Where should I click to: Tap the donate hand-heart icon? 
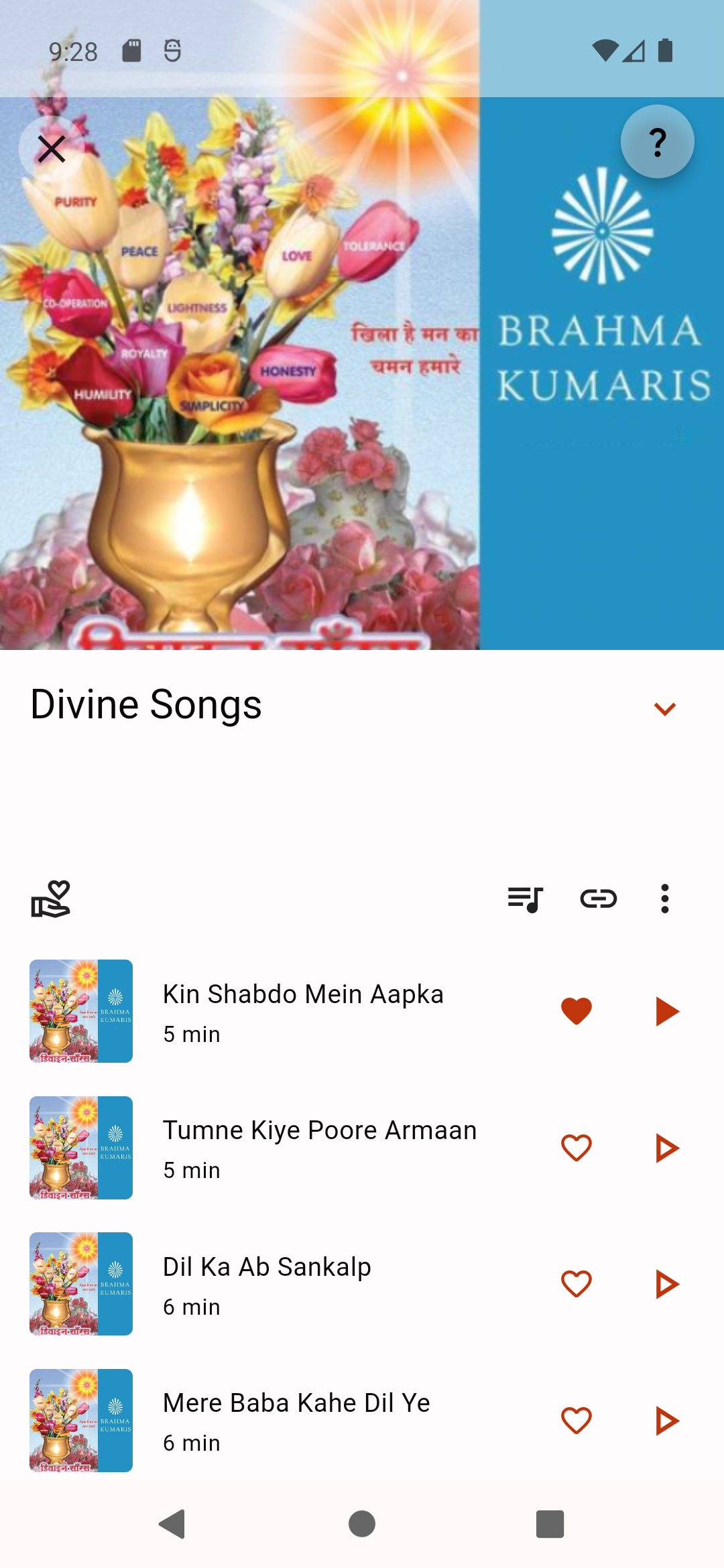51,899
